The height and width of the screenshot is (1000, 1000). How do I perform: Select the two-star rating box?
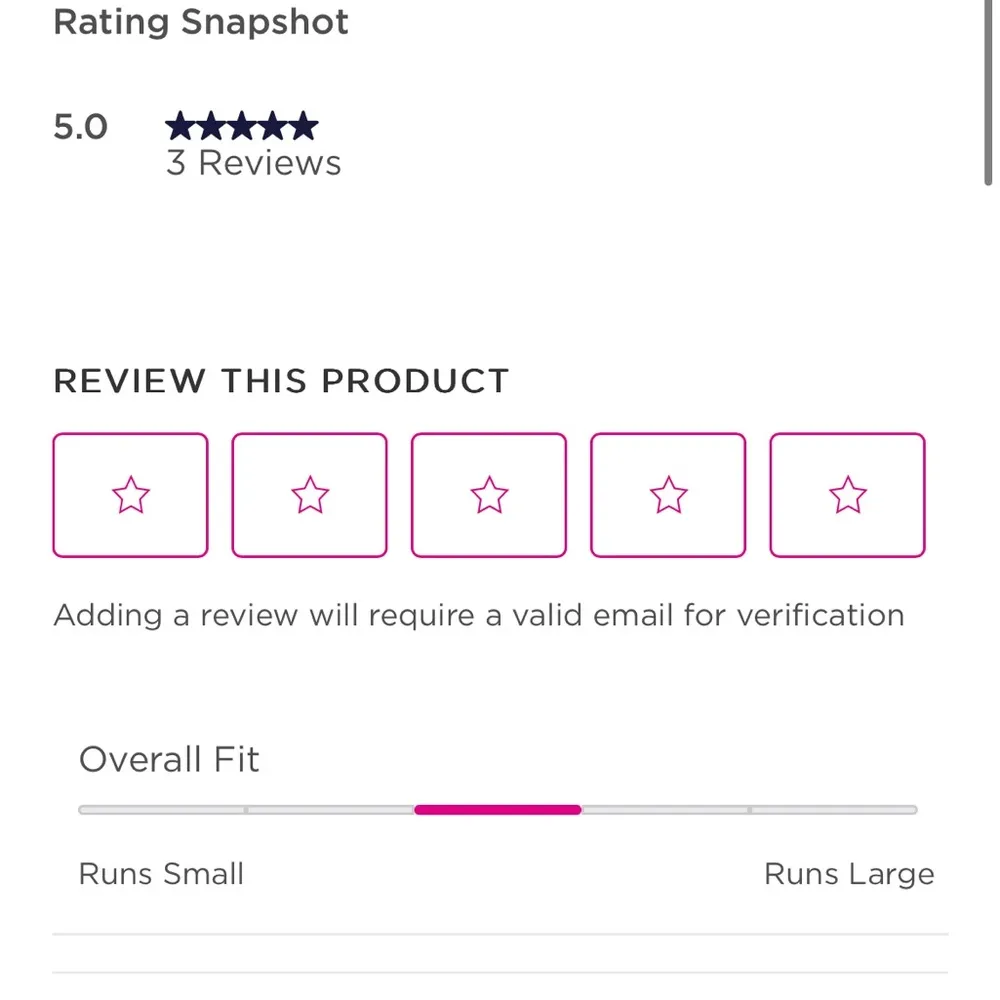[309, 495]
